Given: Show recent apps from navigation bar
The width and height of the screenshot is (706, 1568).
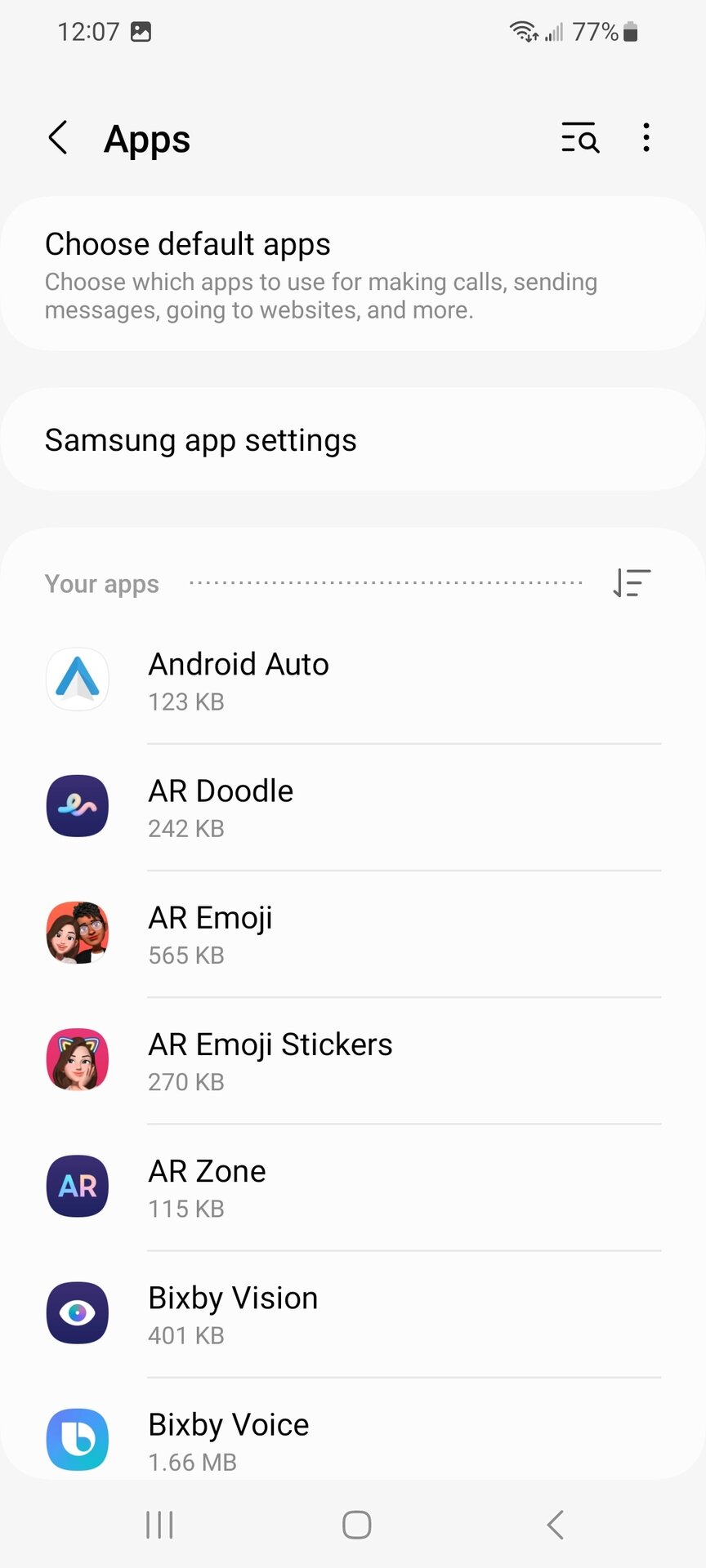Looking at the screenshot, I should coord(159,1524).
